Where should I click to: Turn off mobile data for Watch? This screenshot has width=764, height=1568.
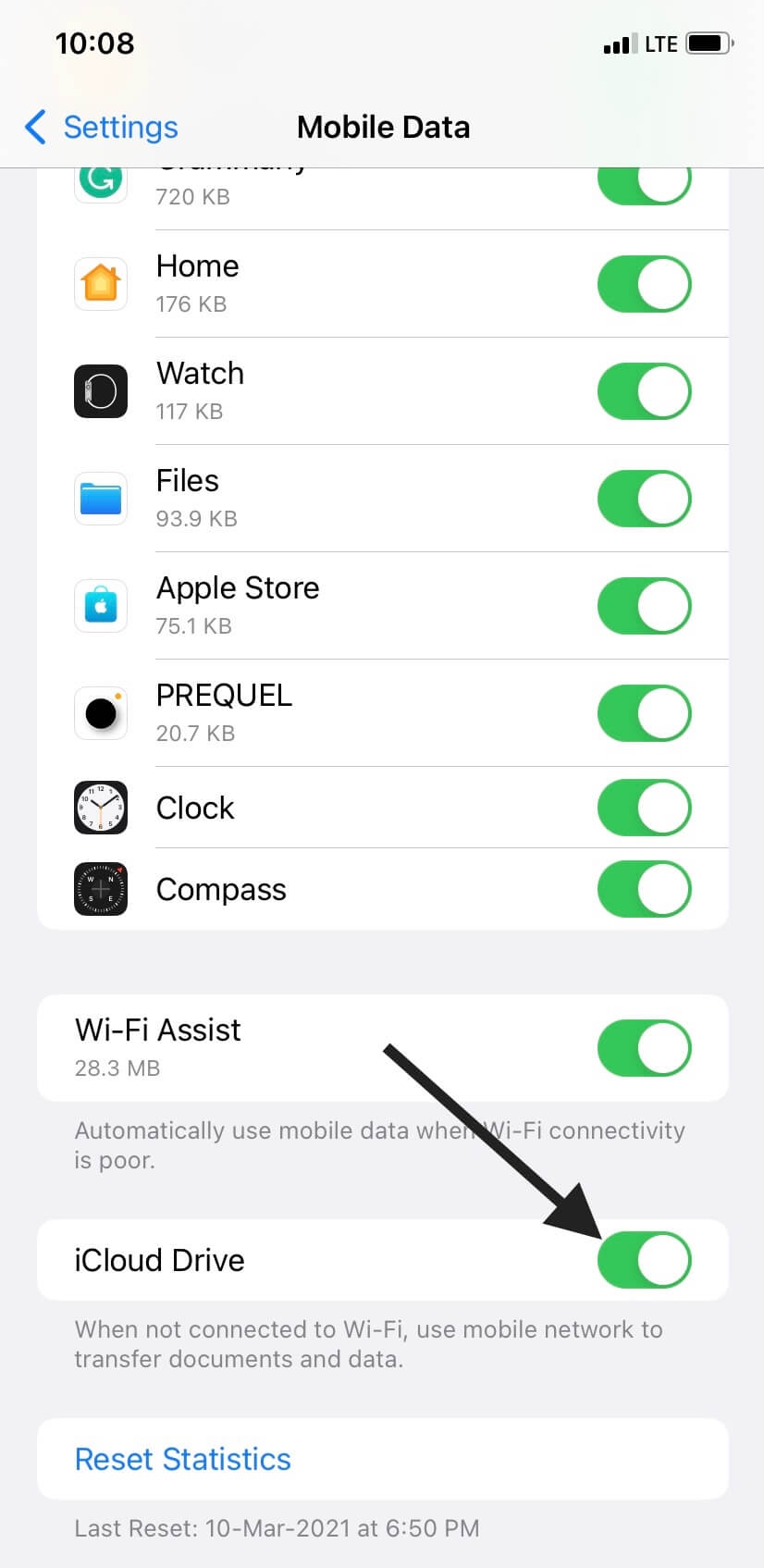click(645, 391)
